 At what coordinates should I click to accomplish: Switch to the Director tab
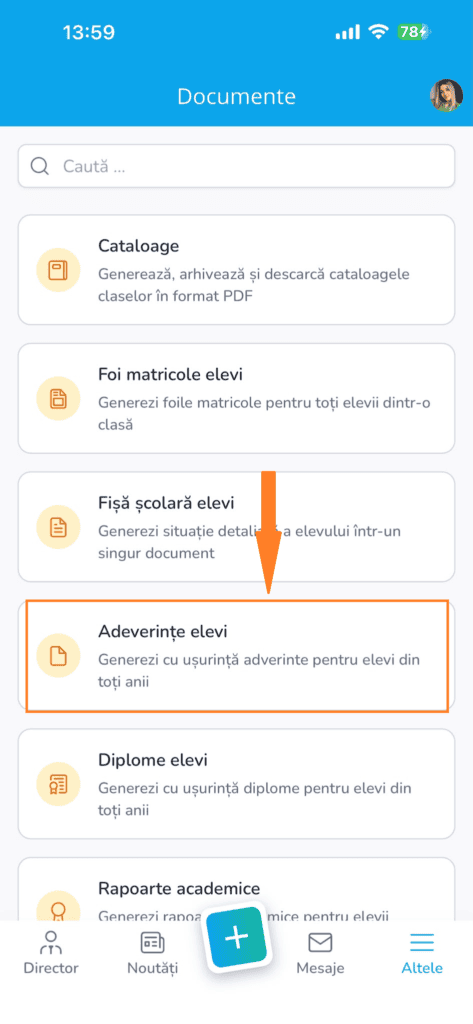51,953
